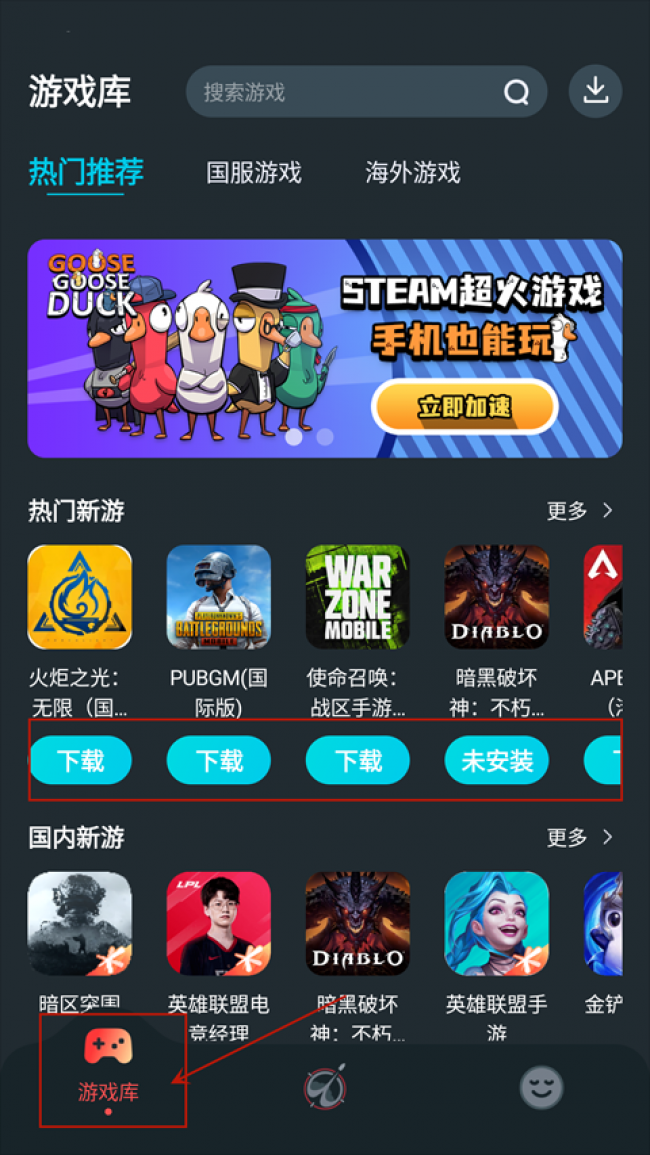Open the 搜索游戏 search box
This screenshot has height=1155, width=650.
pos(350,92)
